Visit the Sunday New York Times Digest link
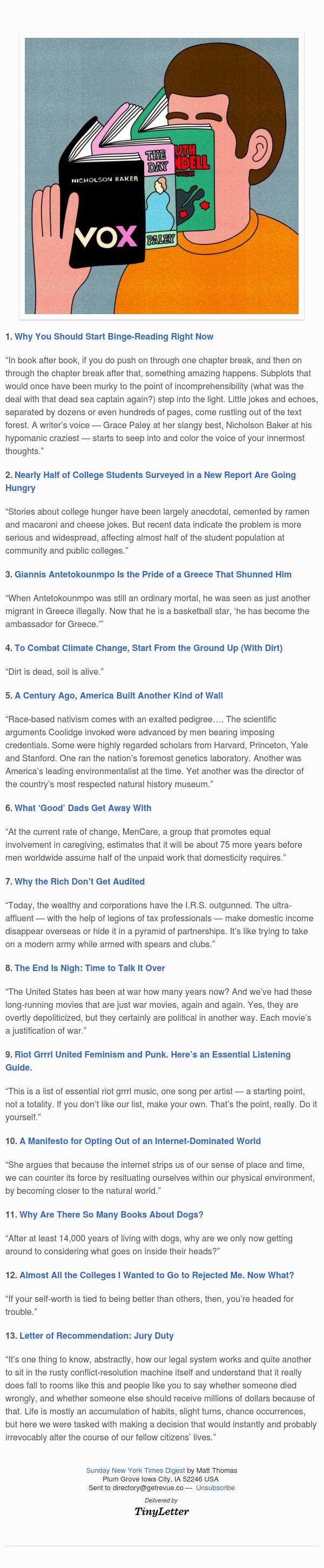Viewport: 324px width, 1568px height. pos(135,1470)
